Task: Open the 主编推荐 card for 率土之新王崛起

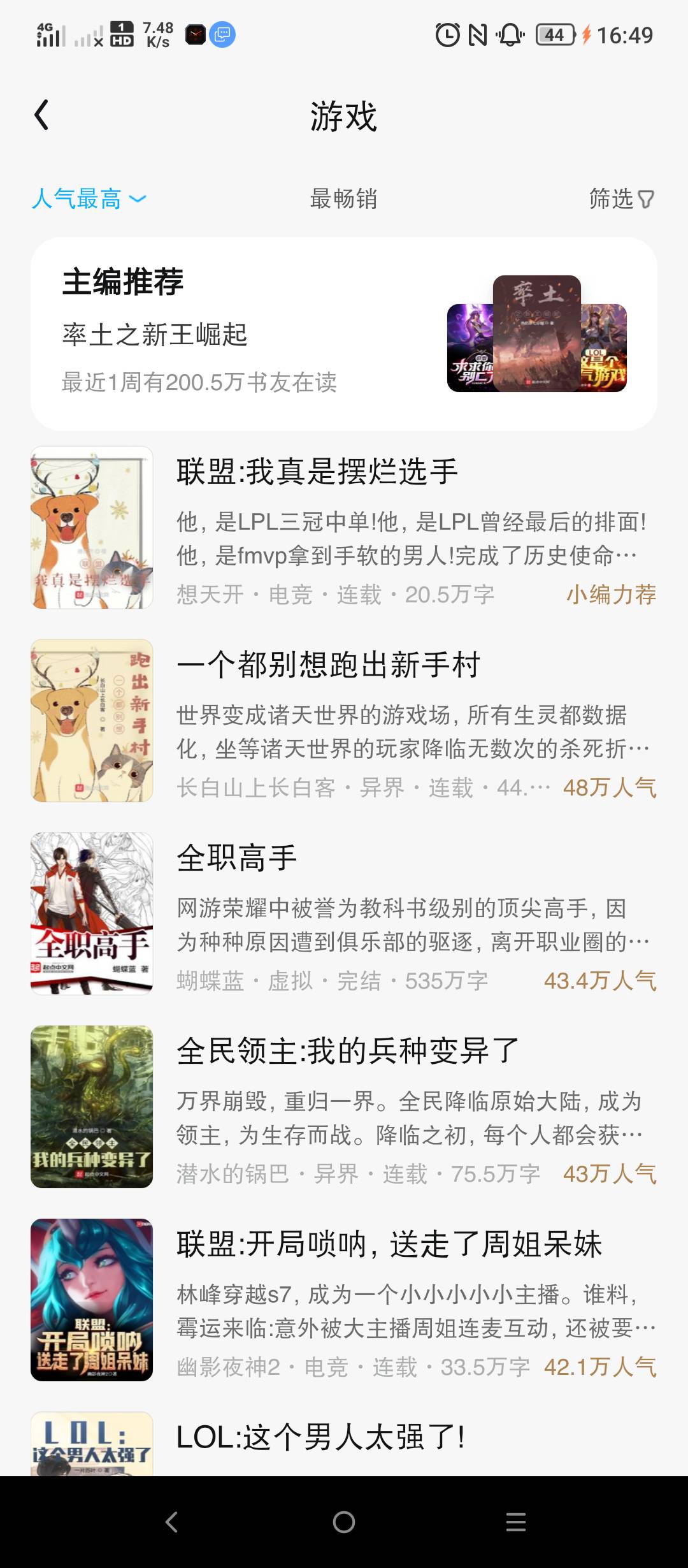Action: click(x=344, y=333)
